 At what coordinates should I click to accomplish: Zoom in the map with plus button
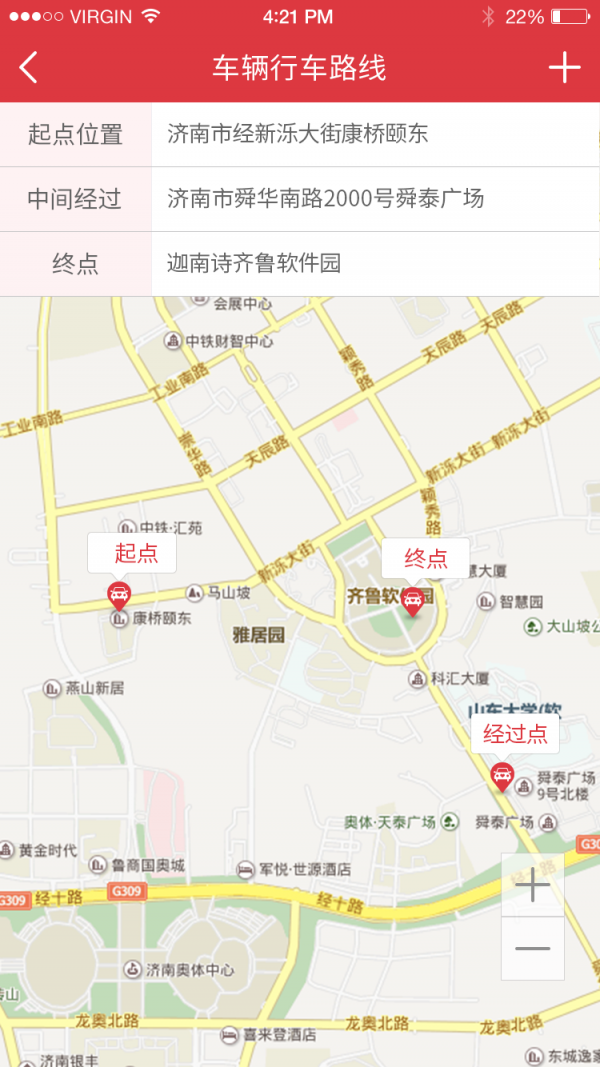[532, 885]
